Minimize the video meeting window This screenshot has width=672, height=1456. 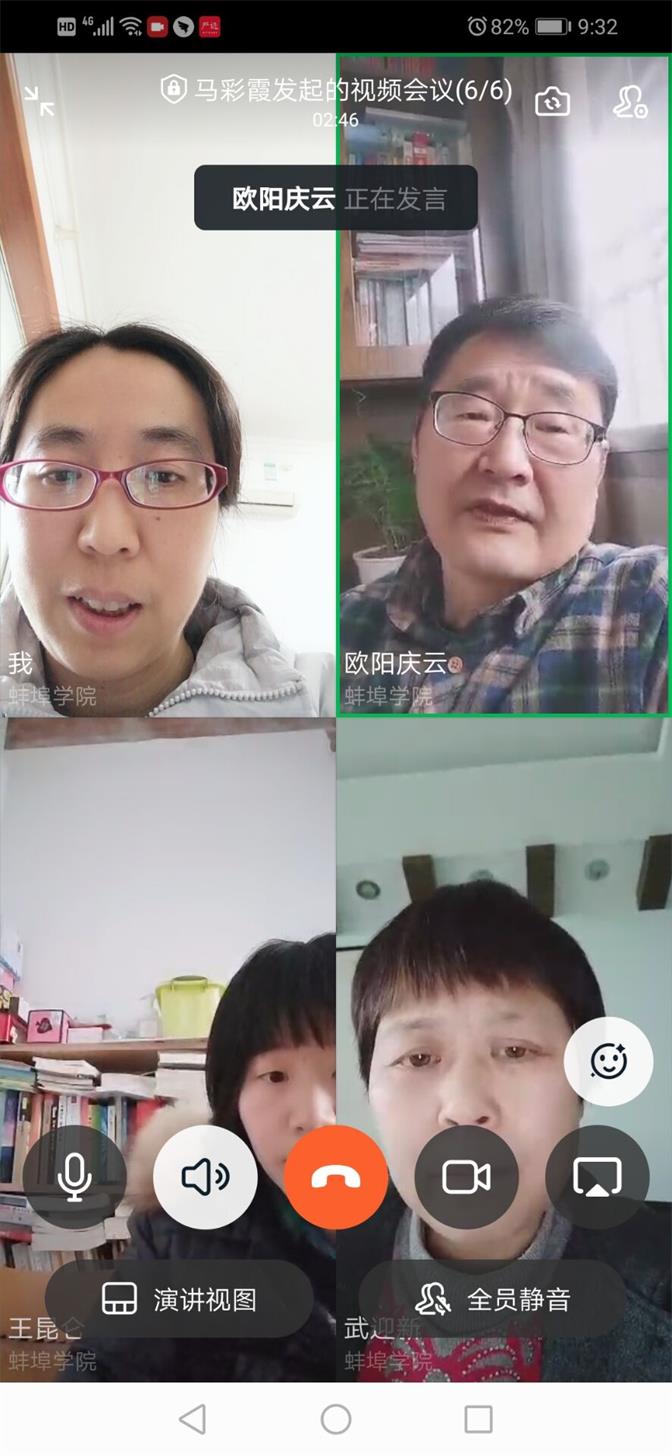point(40,100)
